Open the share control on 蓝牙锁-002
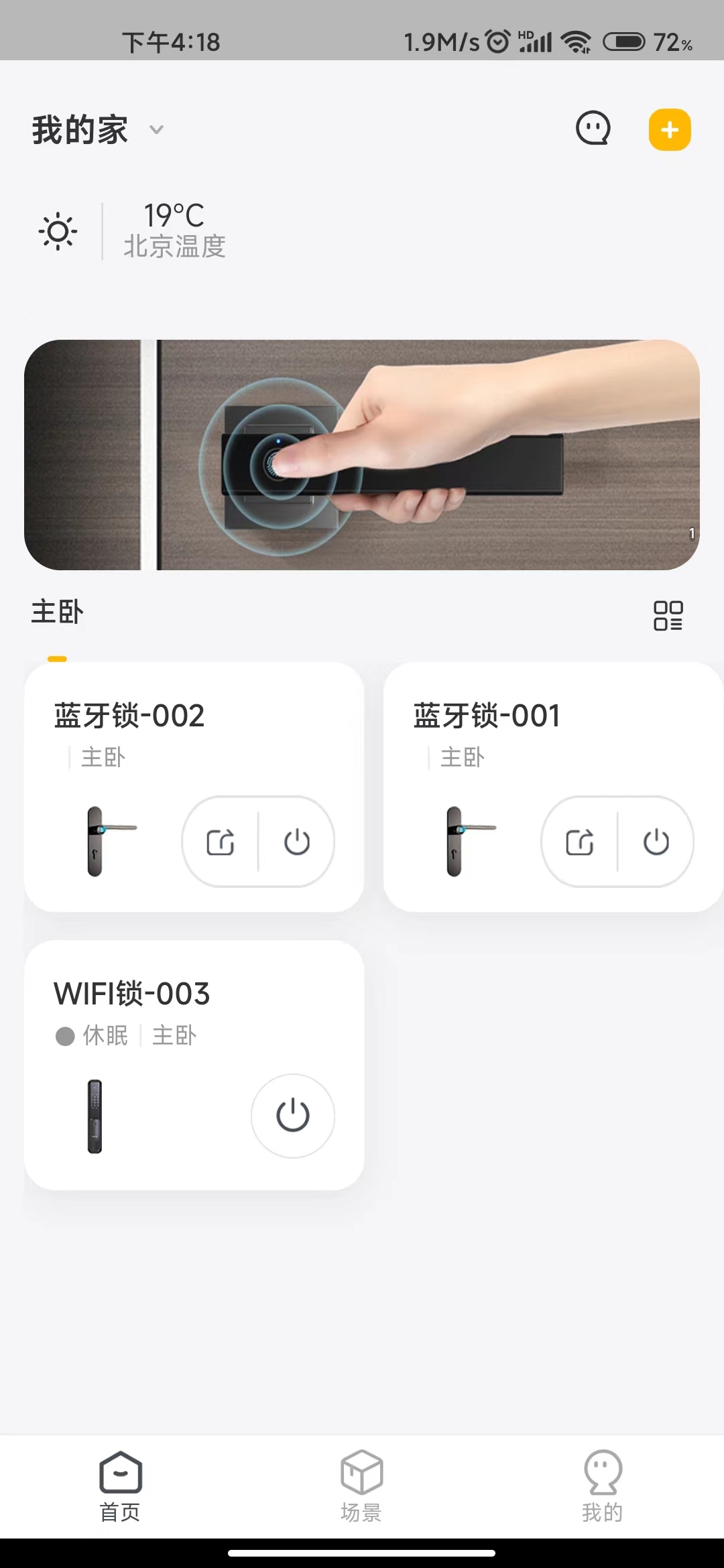The width and height of the screenshot is (724, 1568). [x=221, y=843]
